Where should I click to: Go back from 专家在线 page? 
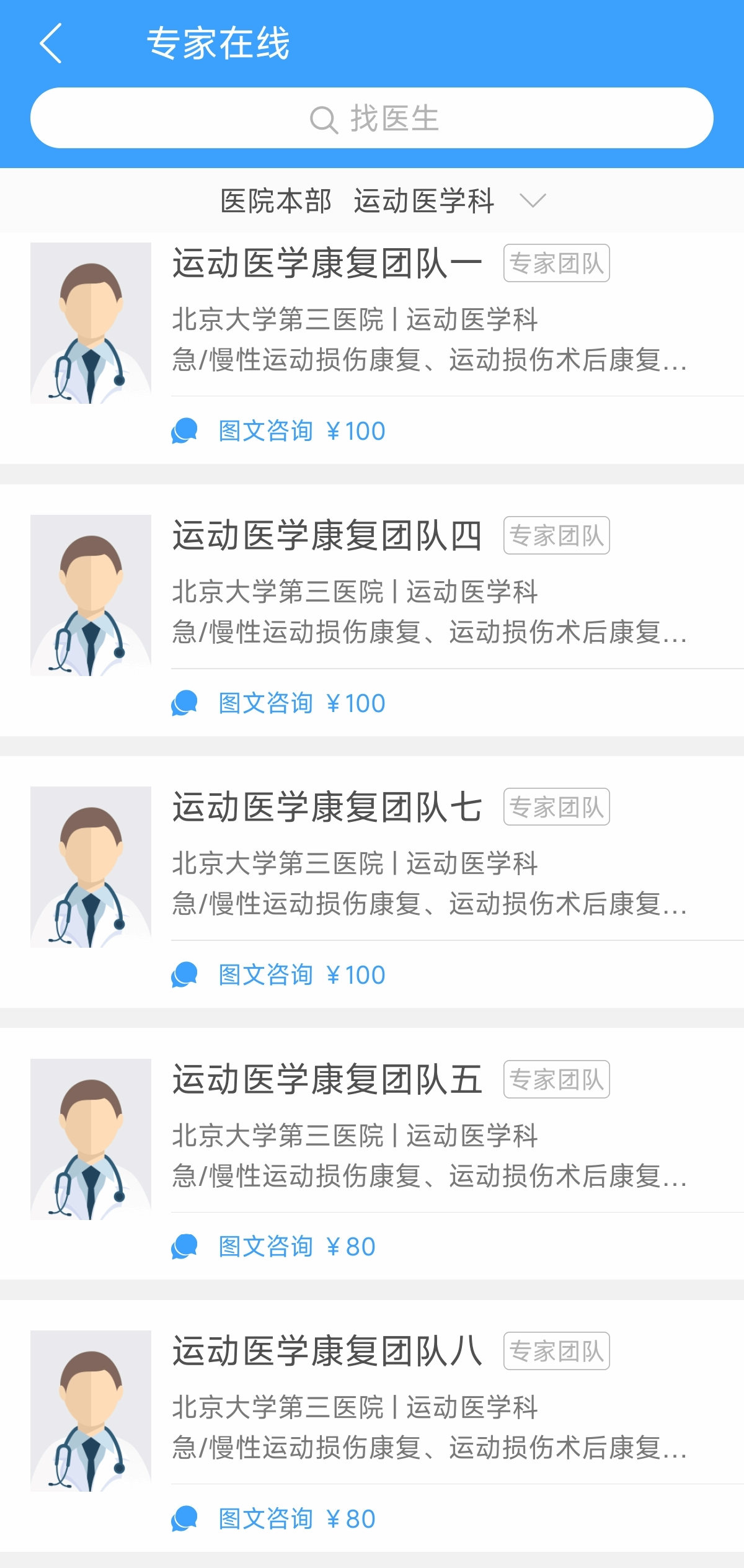51,43
